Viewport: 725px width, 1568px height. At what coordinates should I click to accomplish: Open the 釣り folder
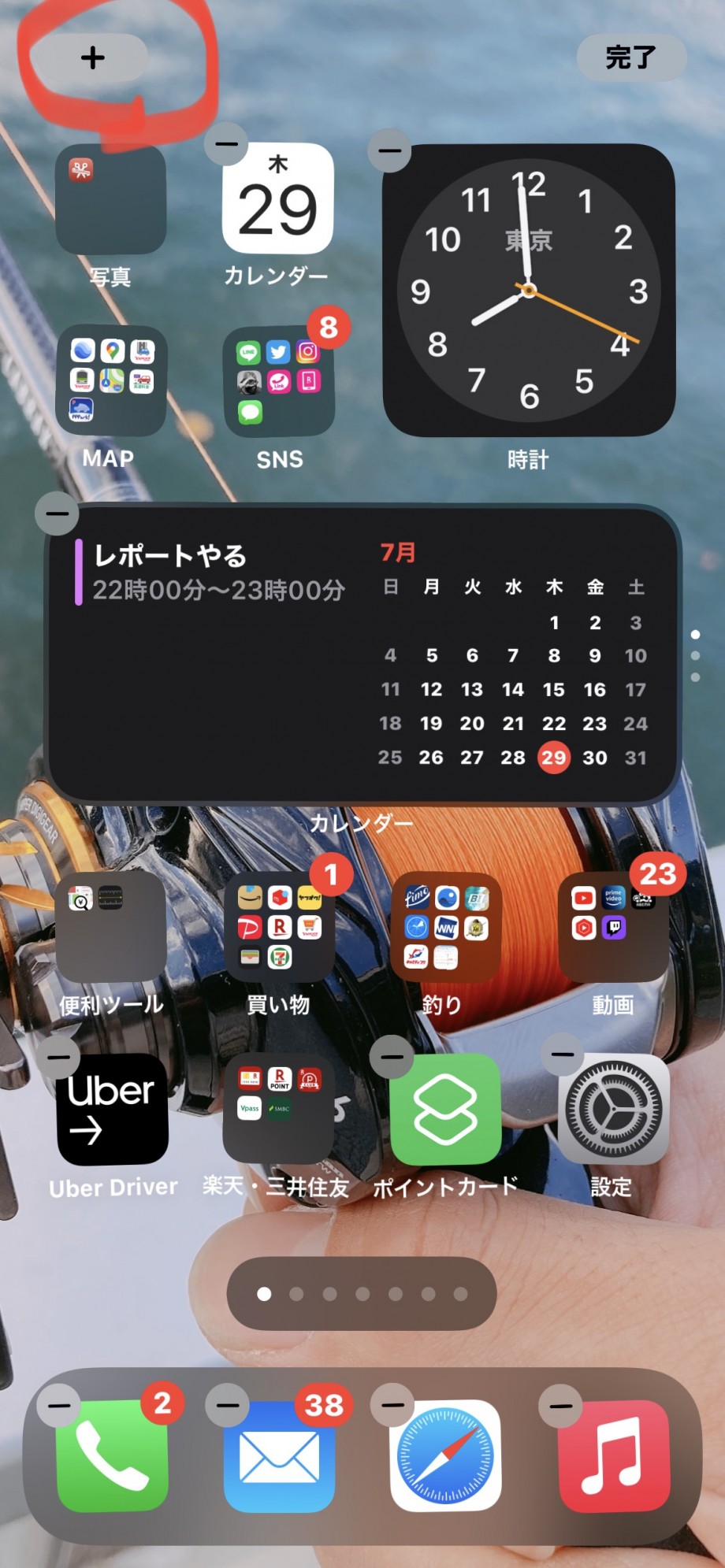(446, 927)
